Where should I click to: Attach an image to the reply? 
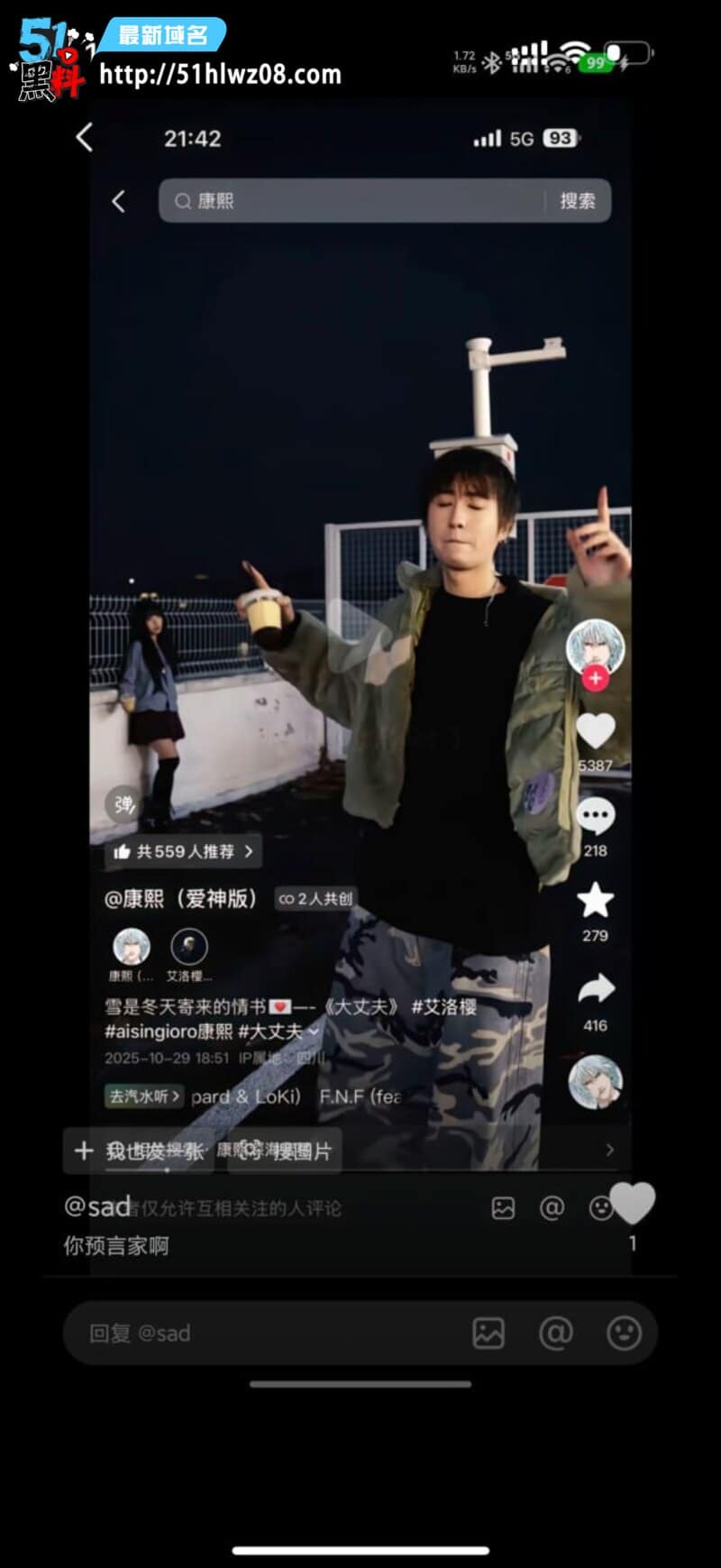coord(488,1333)
